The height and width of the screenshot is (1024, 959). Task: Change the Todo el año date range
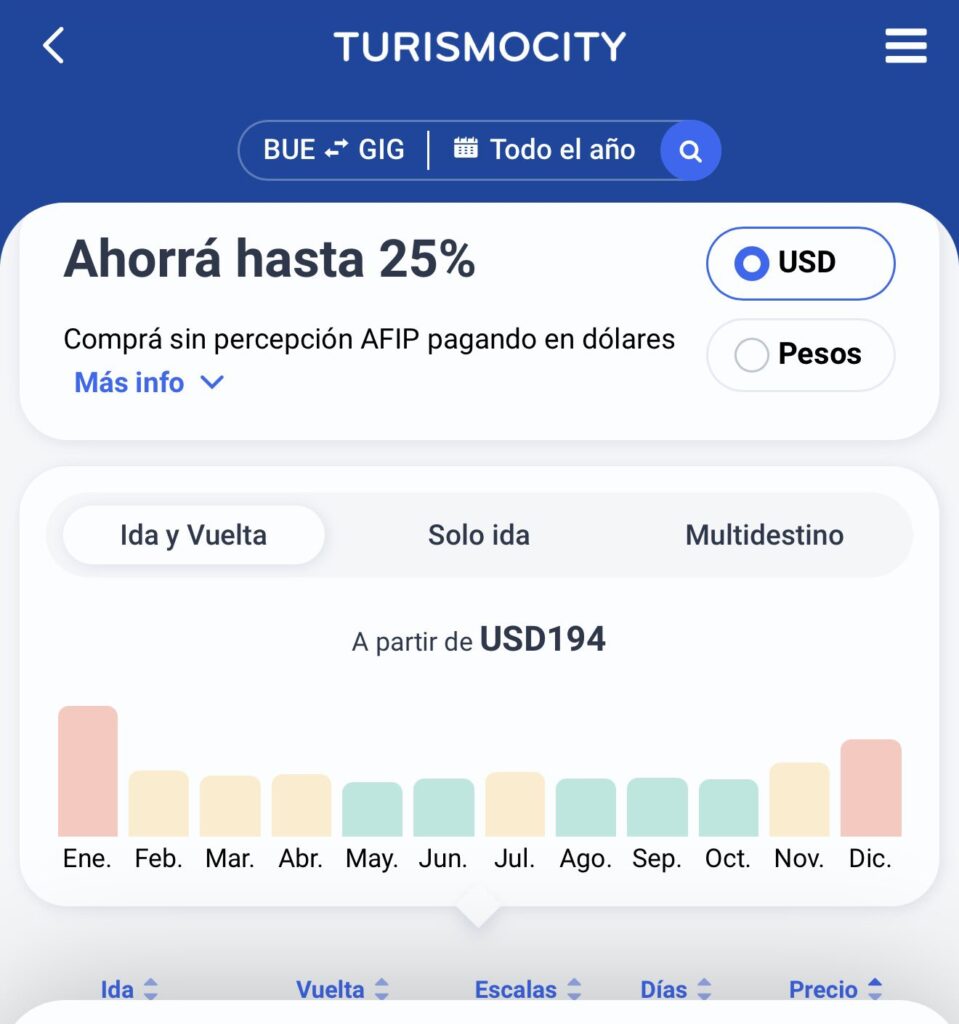pyautogui.click(x=545, y=150)
